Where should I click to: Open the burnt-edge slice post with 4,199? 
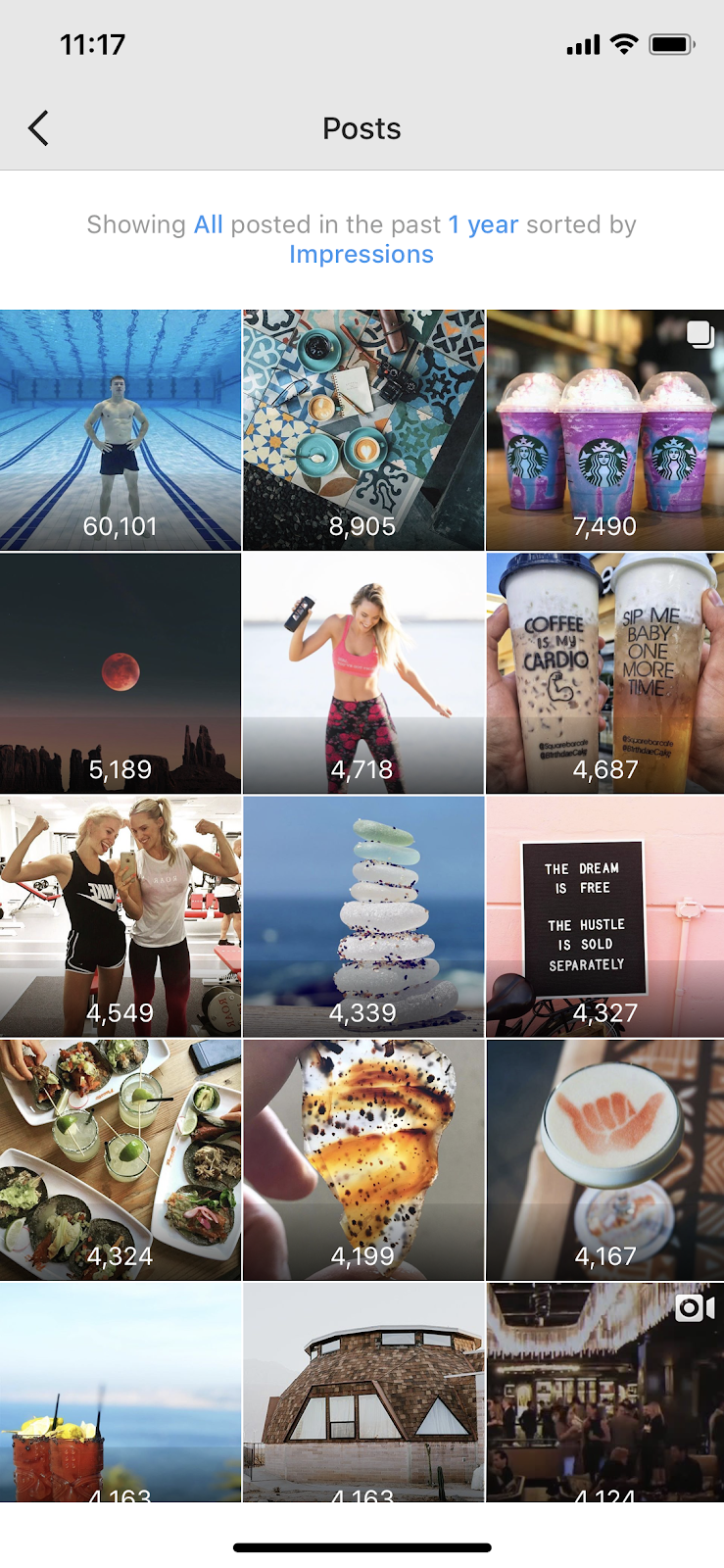tap(362, 1158)
